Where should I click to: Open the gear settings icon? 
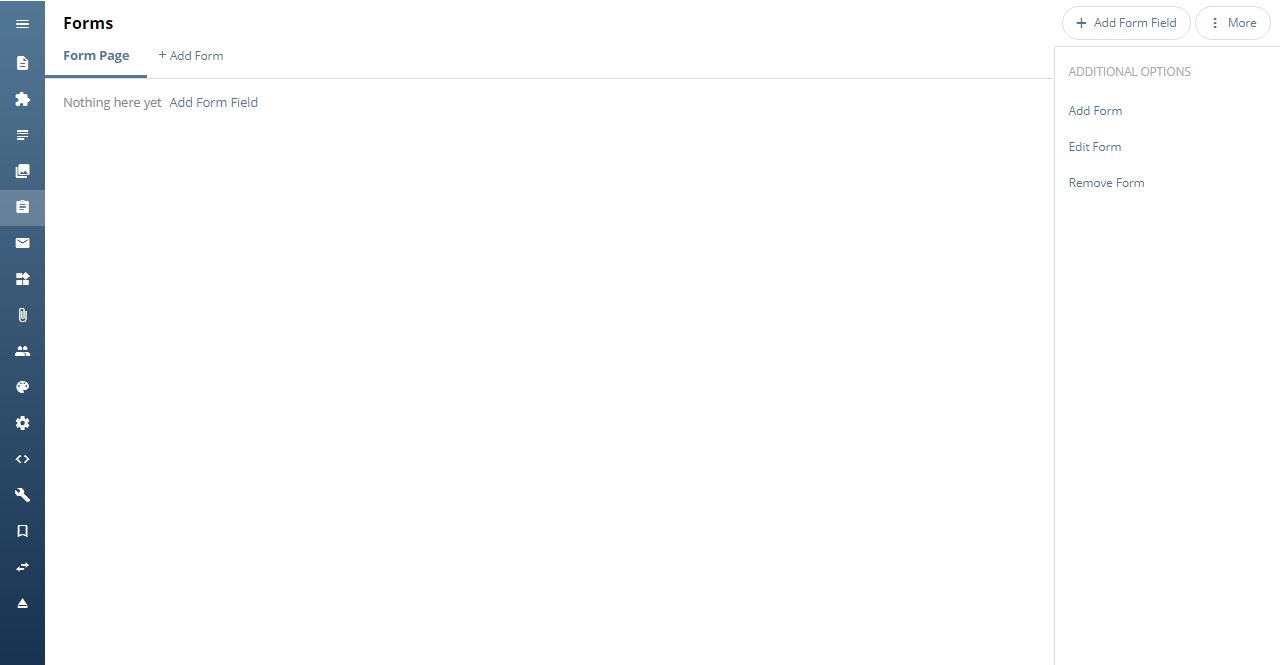click(x=22, y=423)
